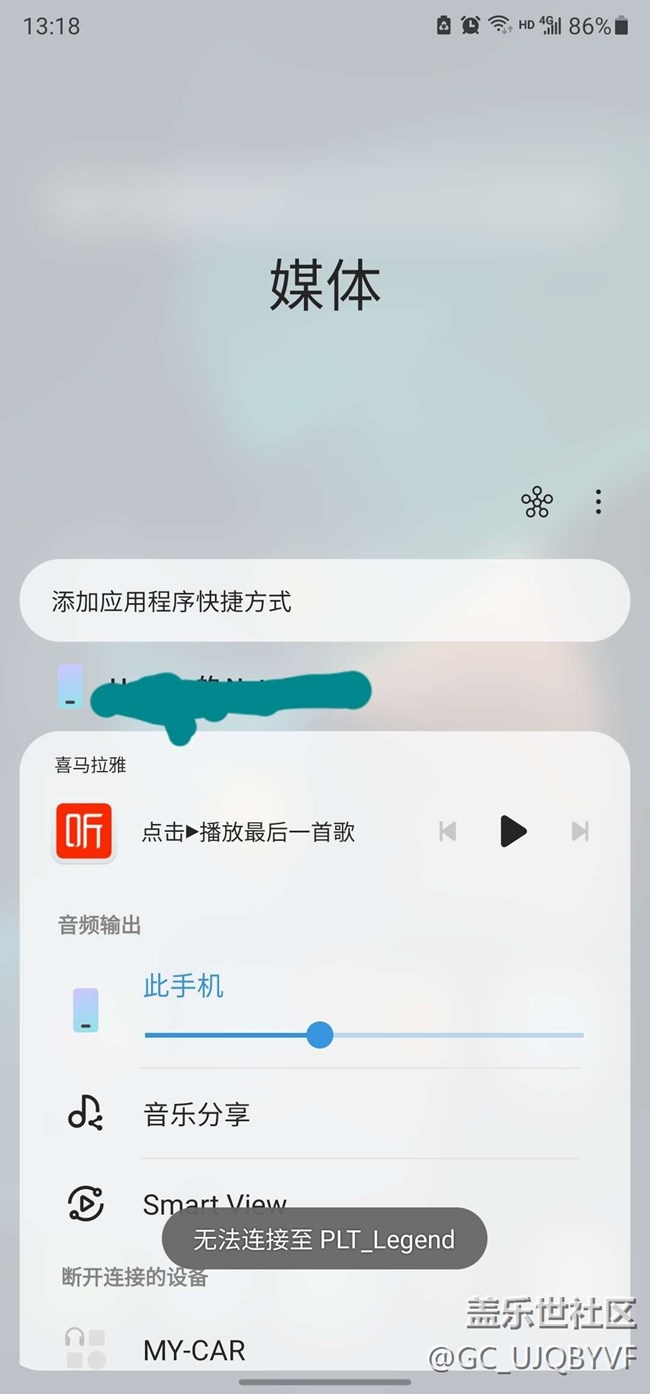Open the 喜马拉雅 app icon
This screenshot has width=650, height=1394.
(x=82, y=832)
